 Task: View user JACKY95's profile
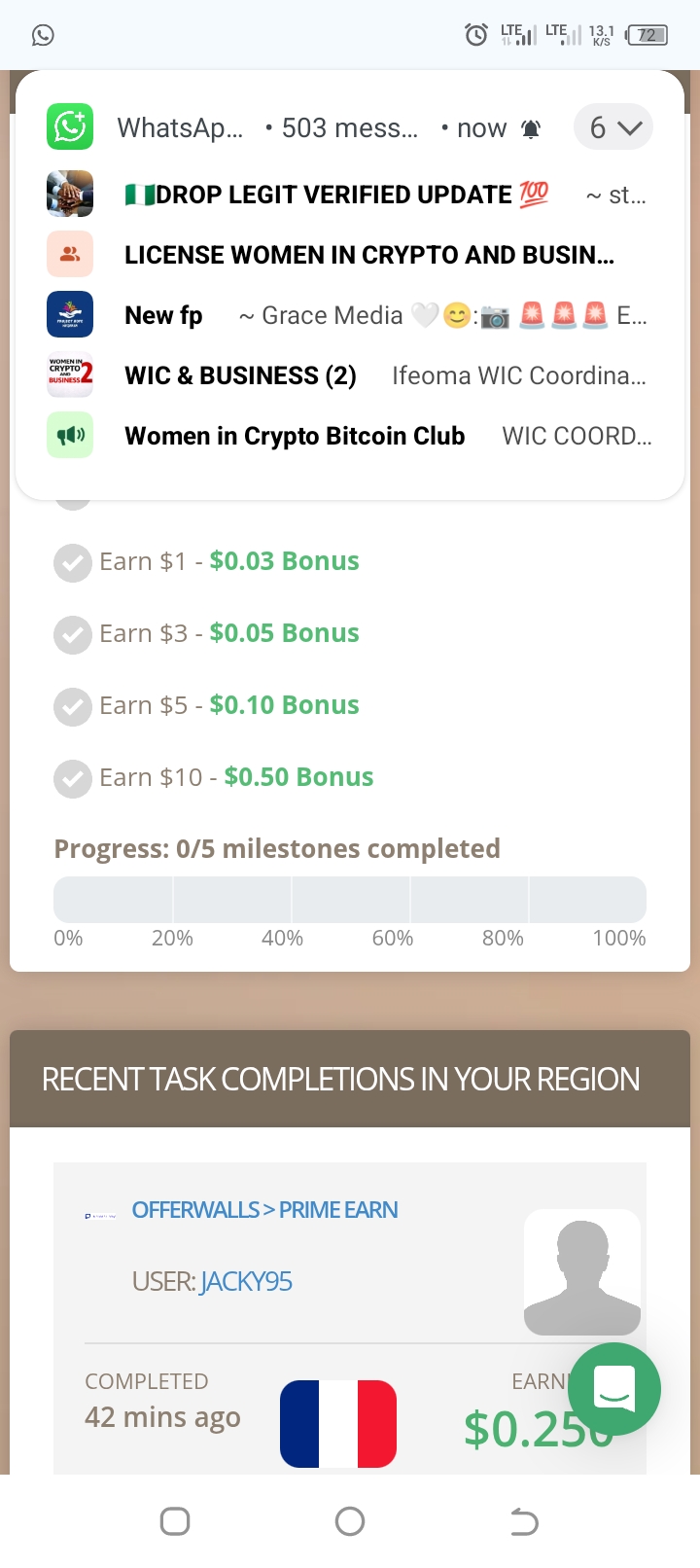pos(246,1282)
